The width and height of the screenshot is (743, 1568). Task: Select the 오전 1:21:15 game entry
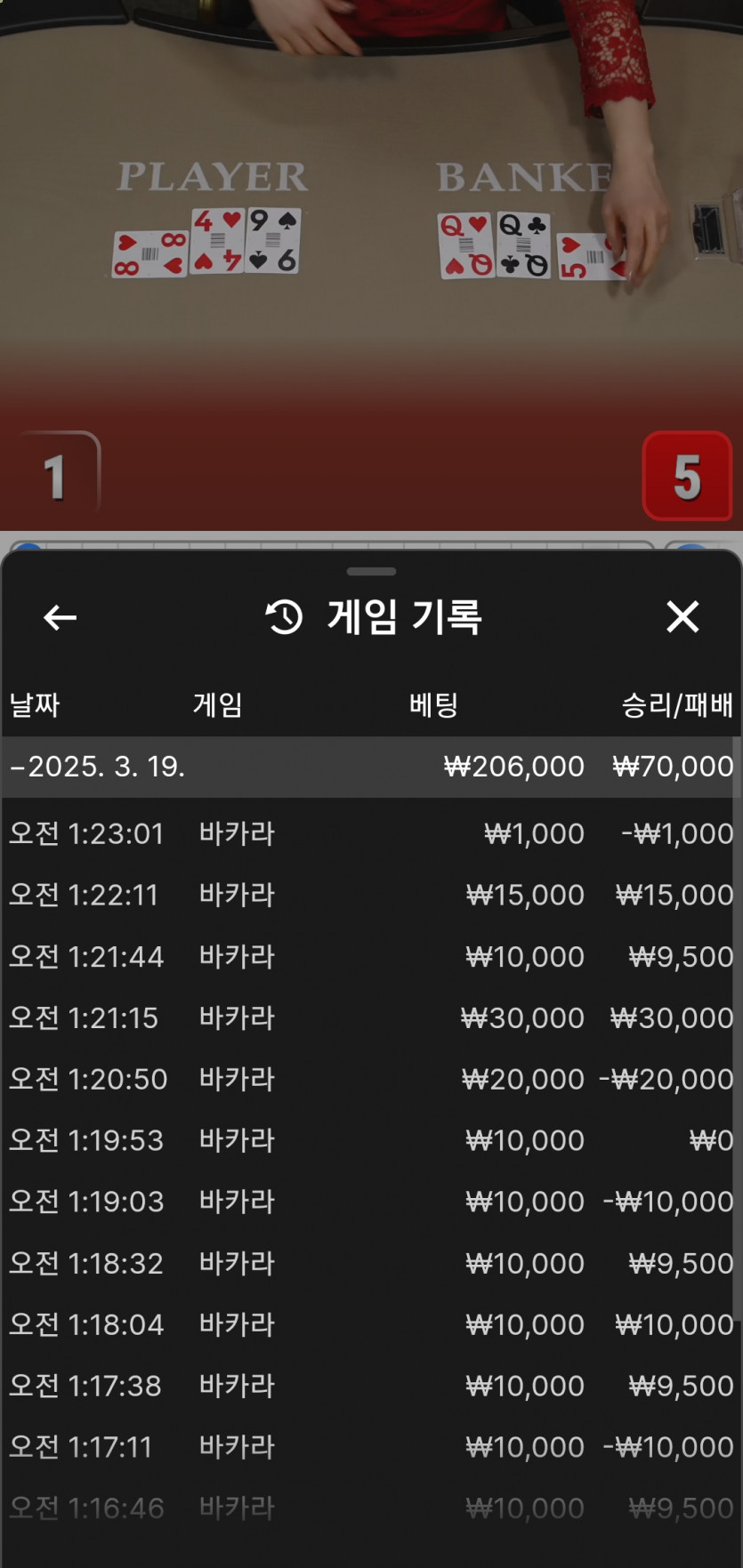pyautogui.click(x=370, y=1017)
